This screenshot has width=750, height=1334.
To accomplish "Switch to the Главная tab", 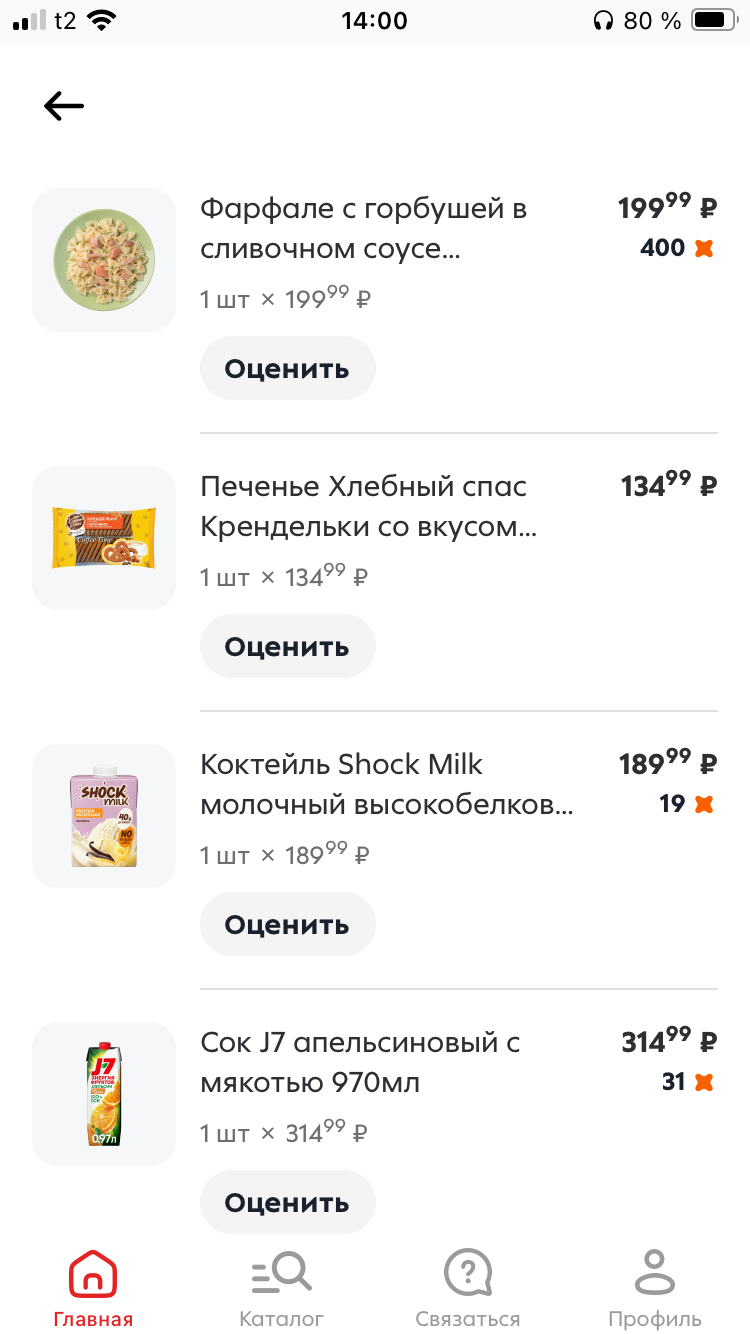I will pyautogui.click(x=93, y=1288).
